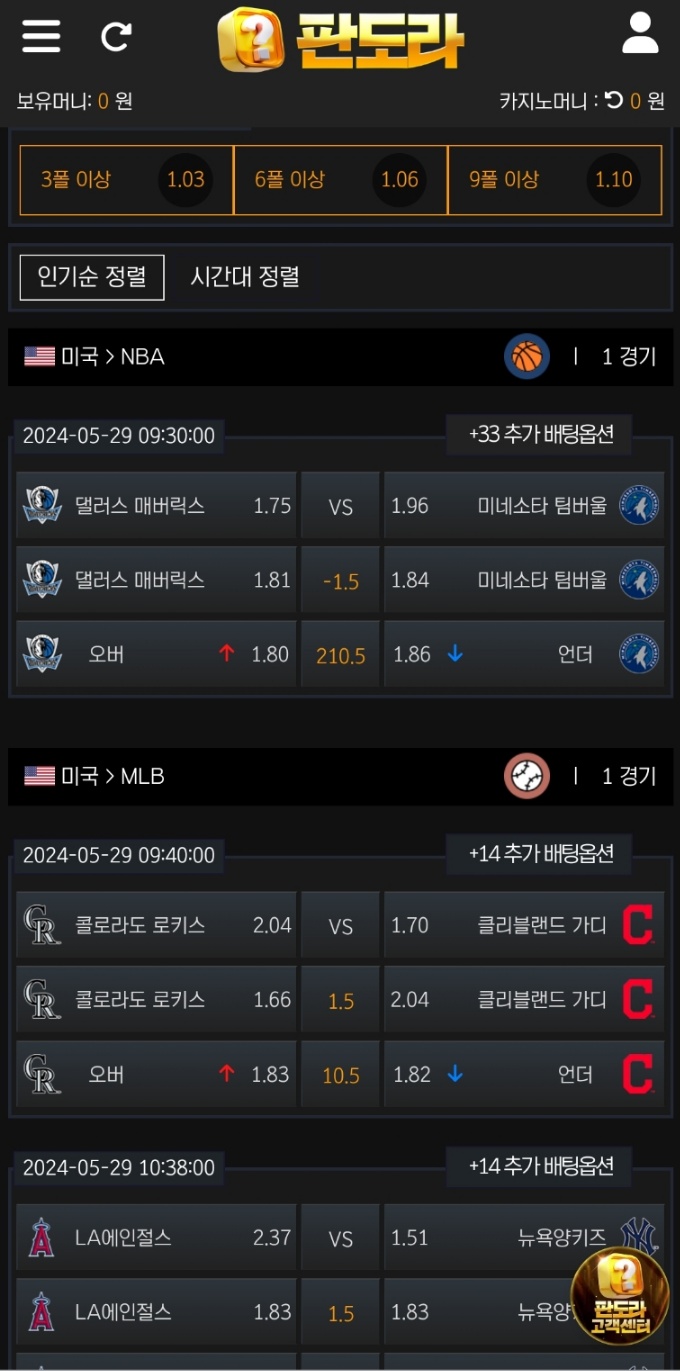Pick 콜로라도 로키스 handicap at 1.66
The width and height of the screenshot is (680, 1371).
[x=157, y=1000]
